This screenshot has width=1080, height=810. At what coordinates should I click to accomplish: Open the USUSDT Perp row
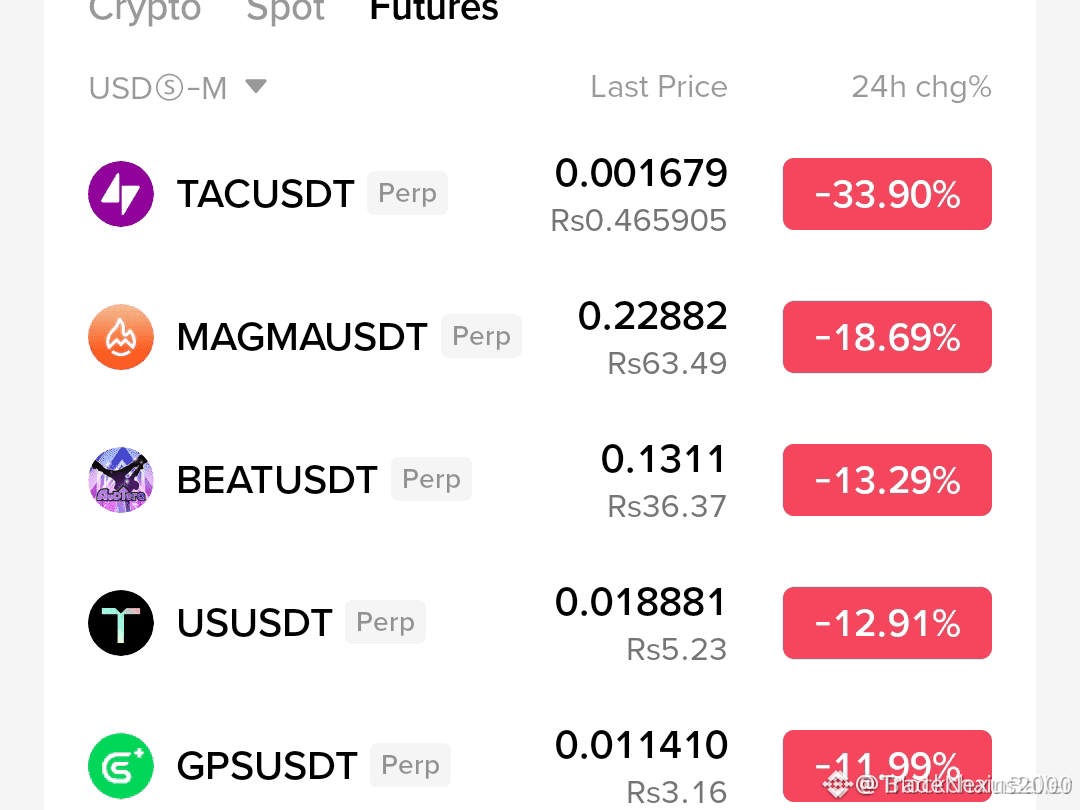(540, 623)
